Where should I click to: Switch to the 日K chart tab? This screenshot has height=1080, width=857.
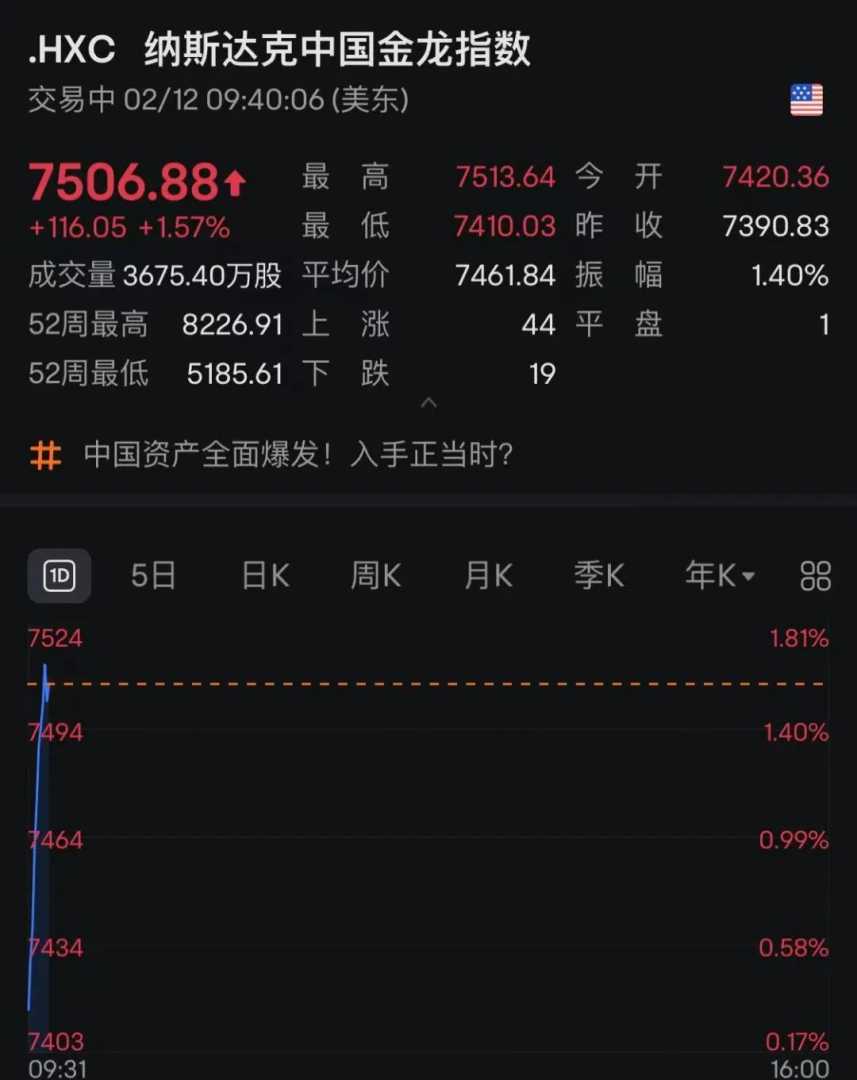pos(265,575)
